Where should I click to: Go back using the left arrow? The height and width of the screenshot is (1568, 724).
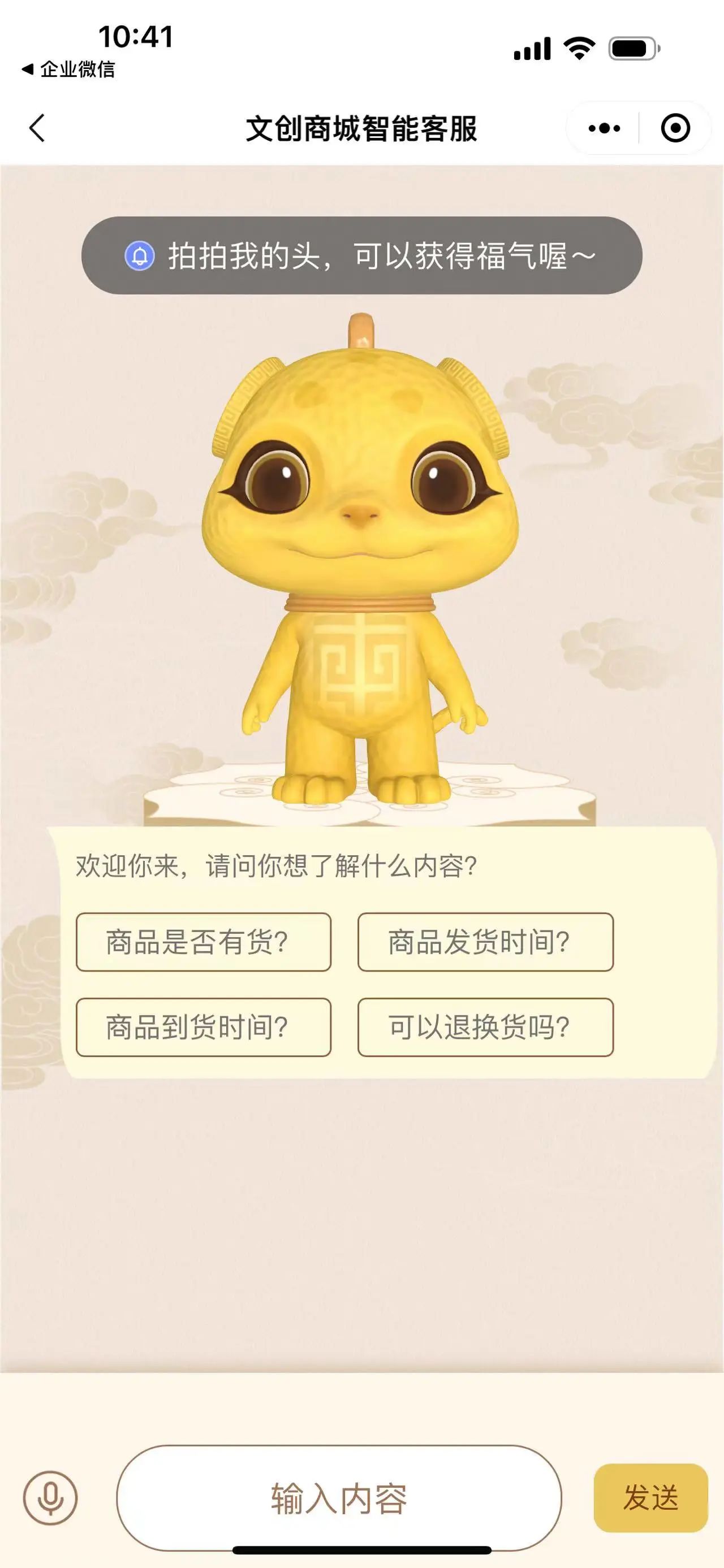[37, 128]
